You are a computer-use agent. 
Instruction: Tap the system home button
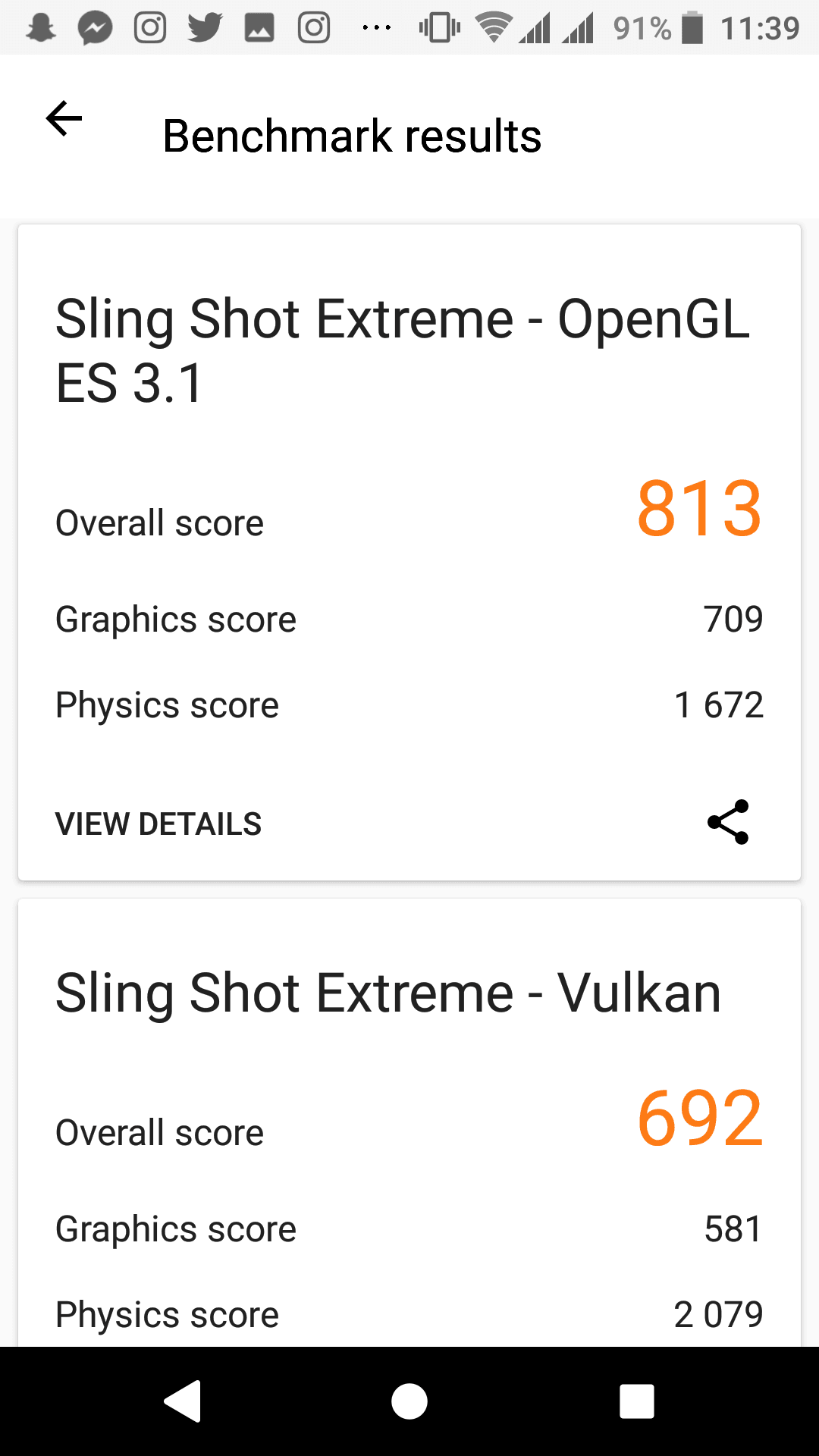pyautogui.click(x=409, y=1401)
